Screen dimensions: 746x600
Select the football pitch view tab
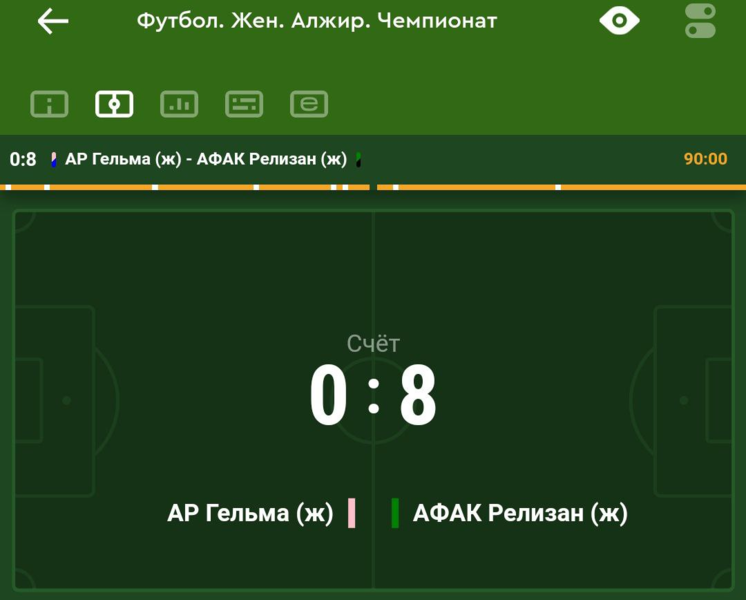click(114, 104)
